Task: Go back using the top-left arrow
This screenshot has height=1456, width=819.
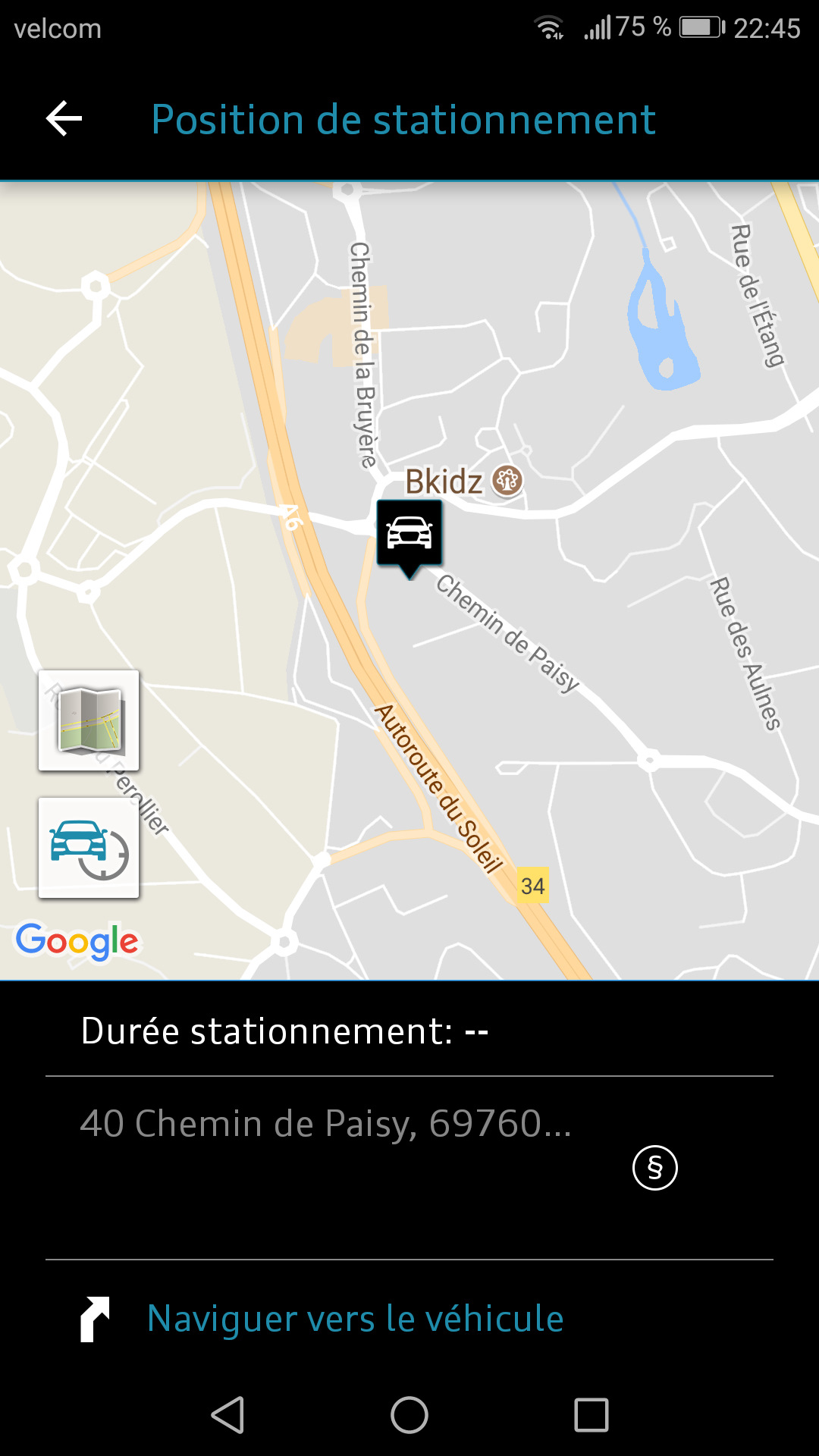Action: (x=64, y=119)
